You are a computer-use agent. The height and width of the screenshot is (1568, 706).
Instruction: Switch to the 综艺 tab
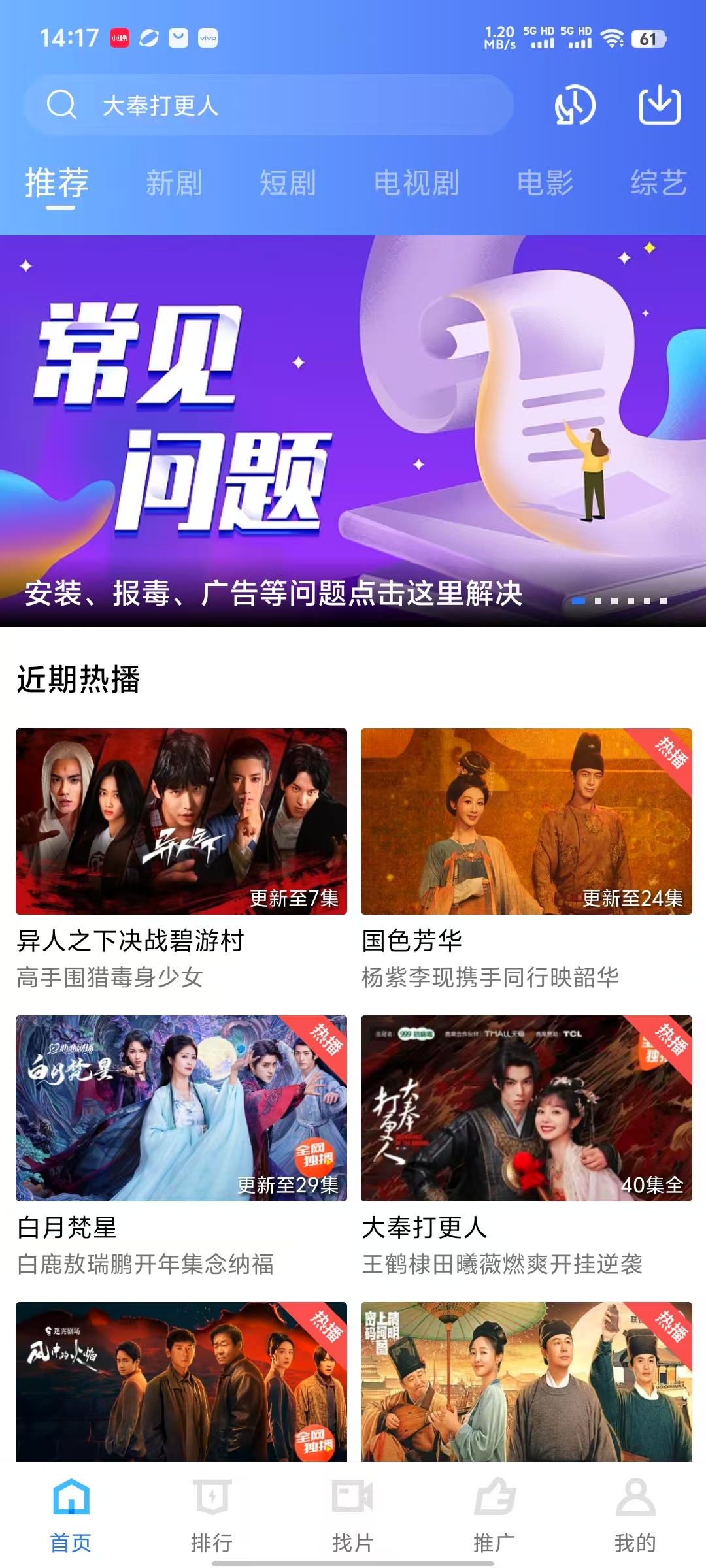(658, 183)
